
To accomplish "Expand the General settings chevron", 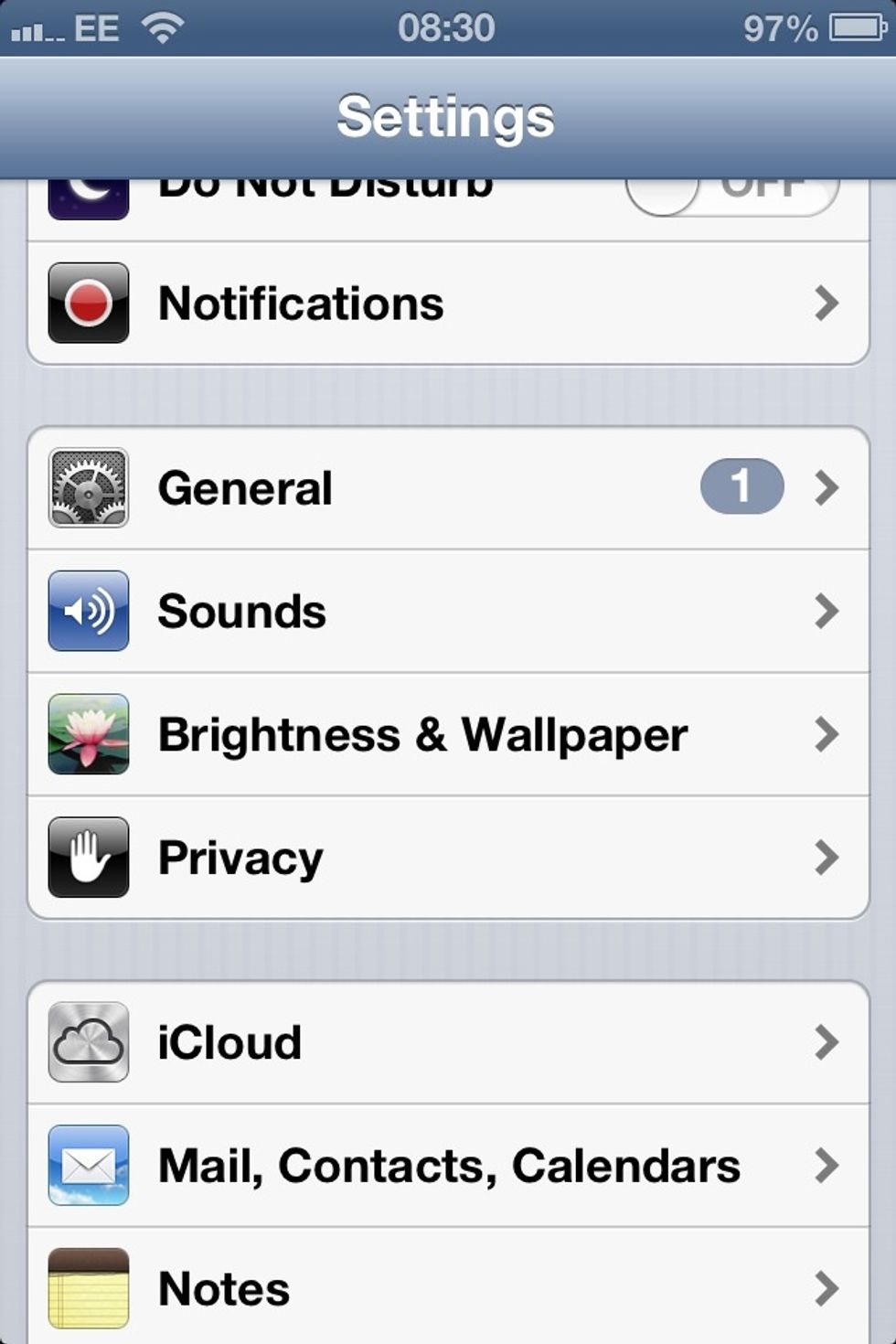I will click(827, 487).
